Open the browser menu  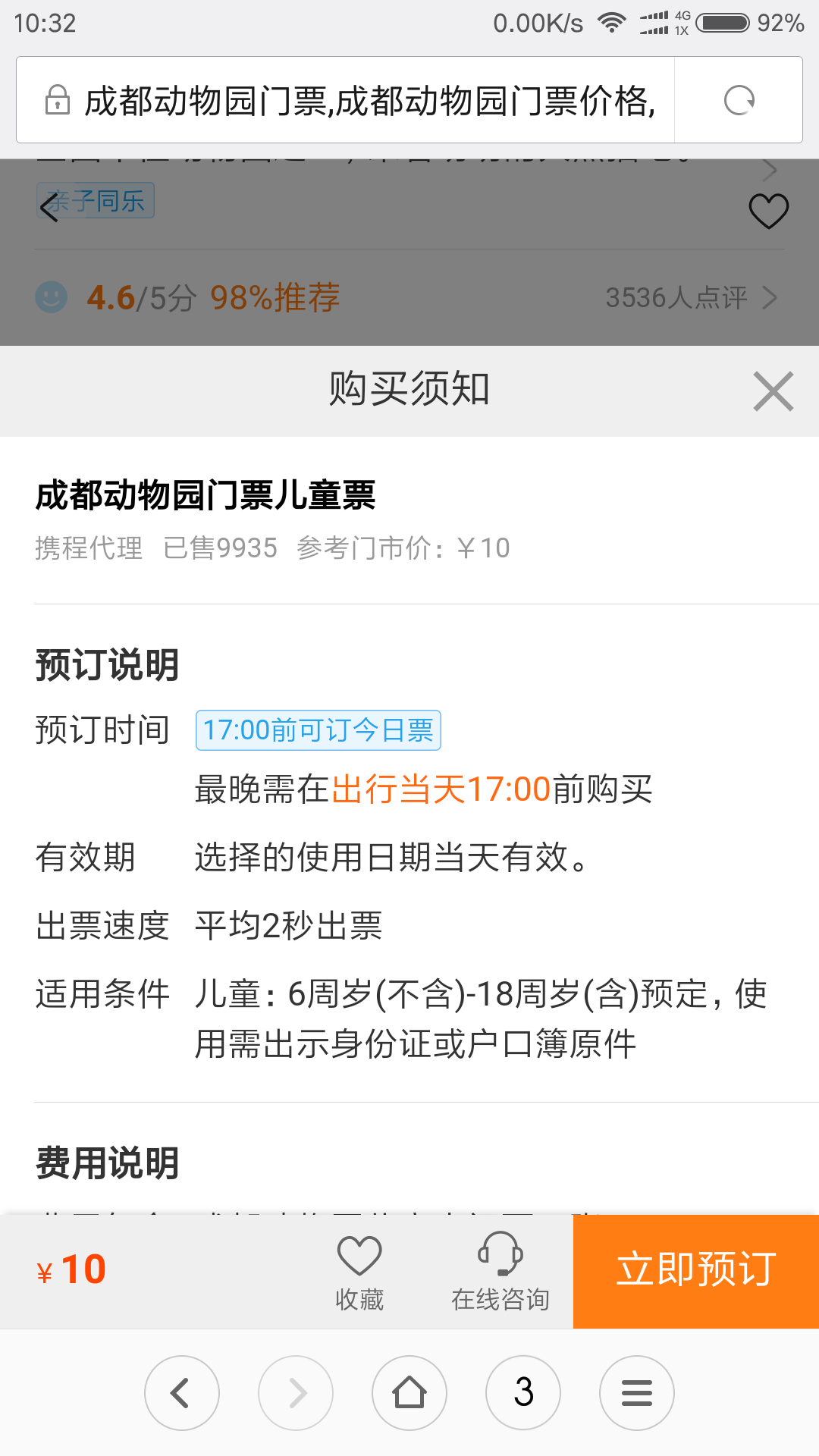tap(637, 1393)
